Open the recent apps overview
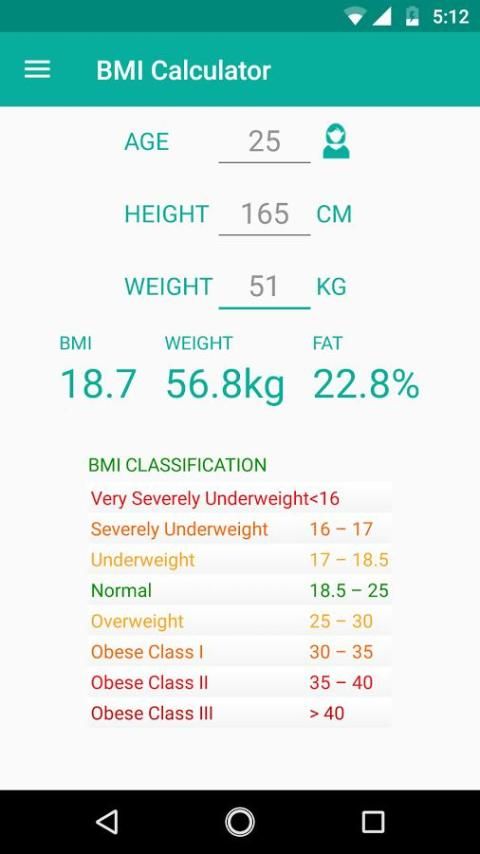The height and width of the screenshot is (854, 480). click(x=373, y=821)
